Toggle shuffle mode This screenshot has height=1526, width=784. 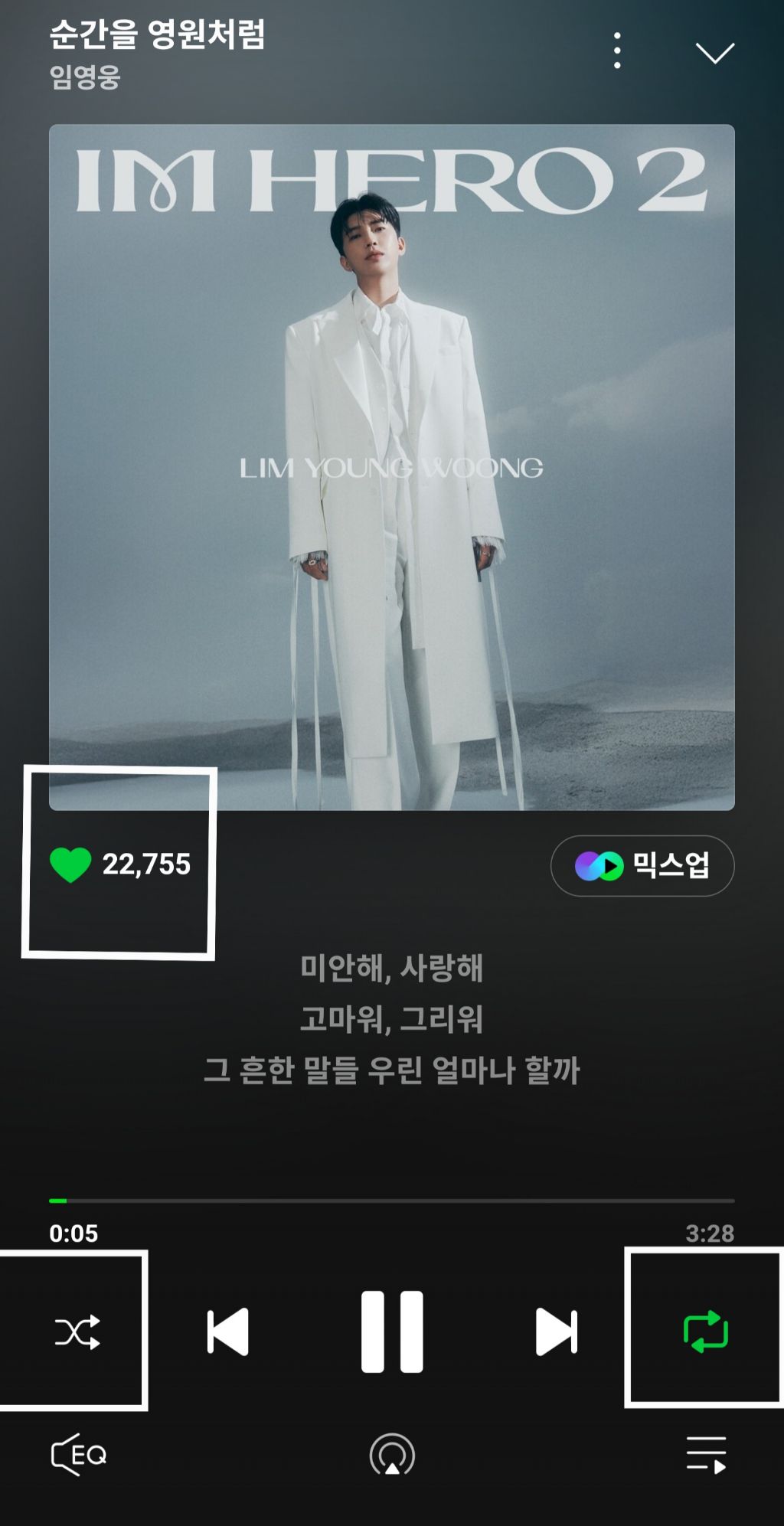coord(77,1332)
